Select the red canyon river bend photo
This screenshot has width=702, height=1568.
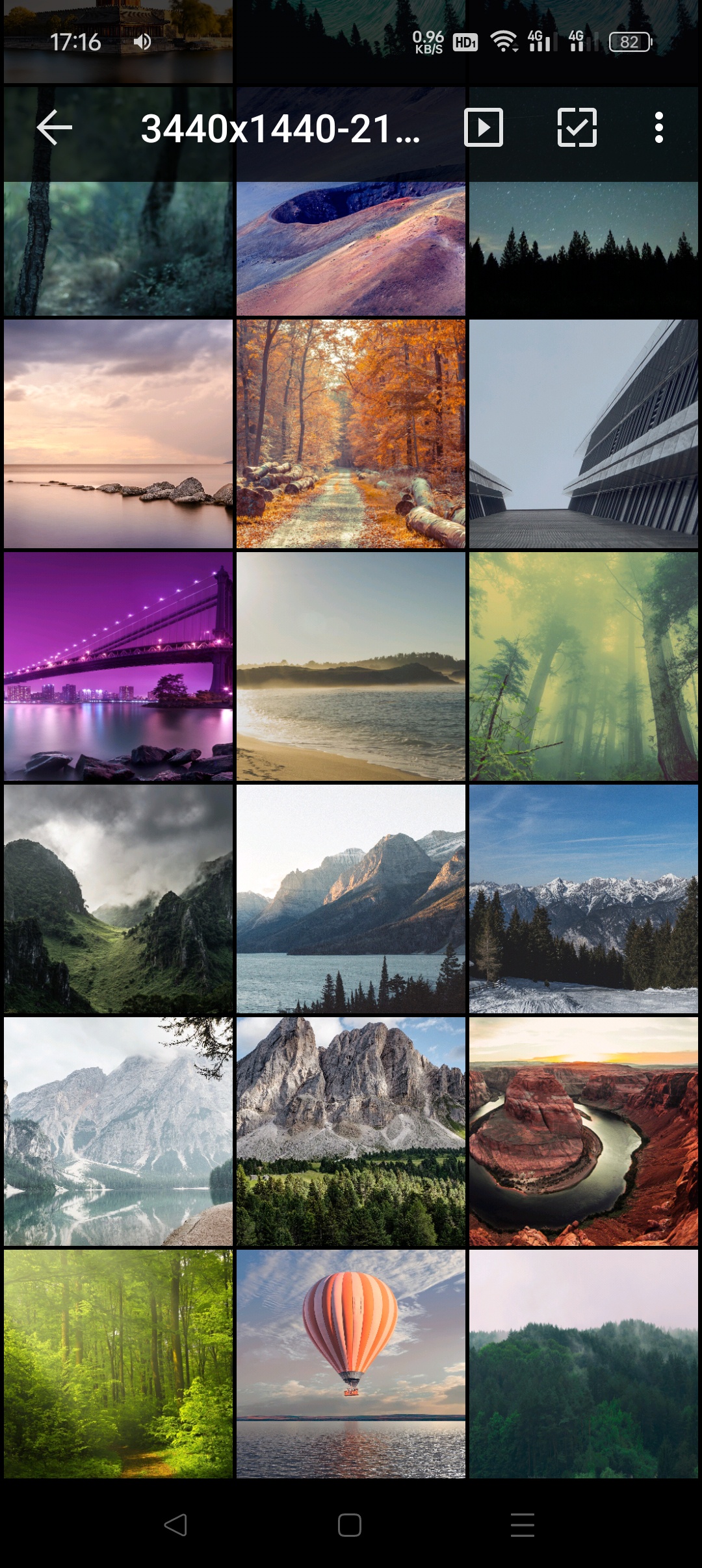click(584, 1132)
